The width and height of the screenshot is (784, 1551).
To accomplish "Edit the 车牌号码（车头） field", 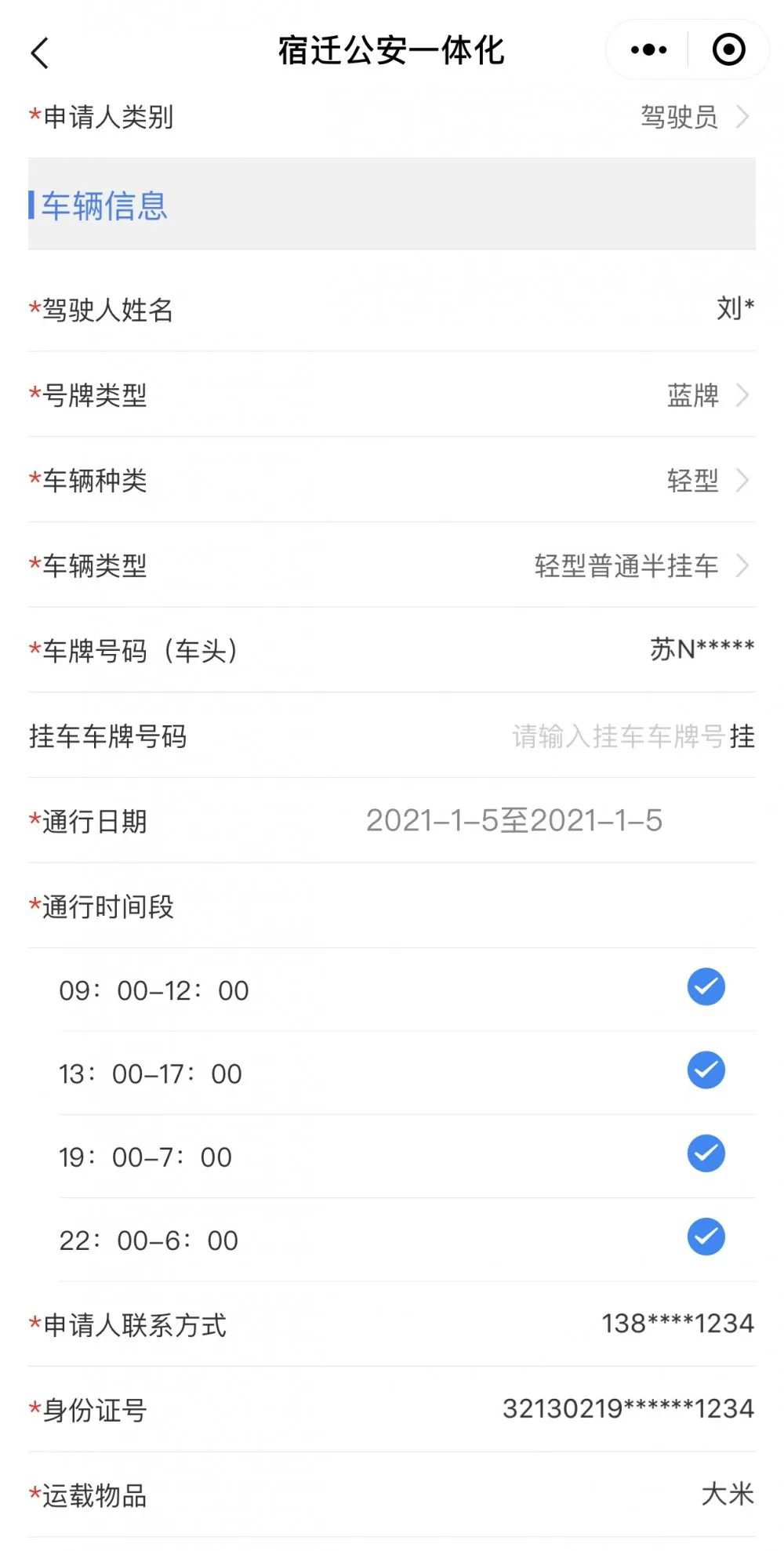I will 701,650.
